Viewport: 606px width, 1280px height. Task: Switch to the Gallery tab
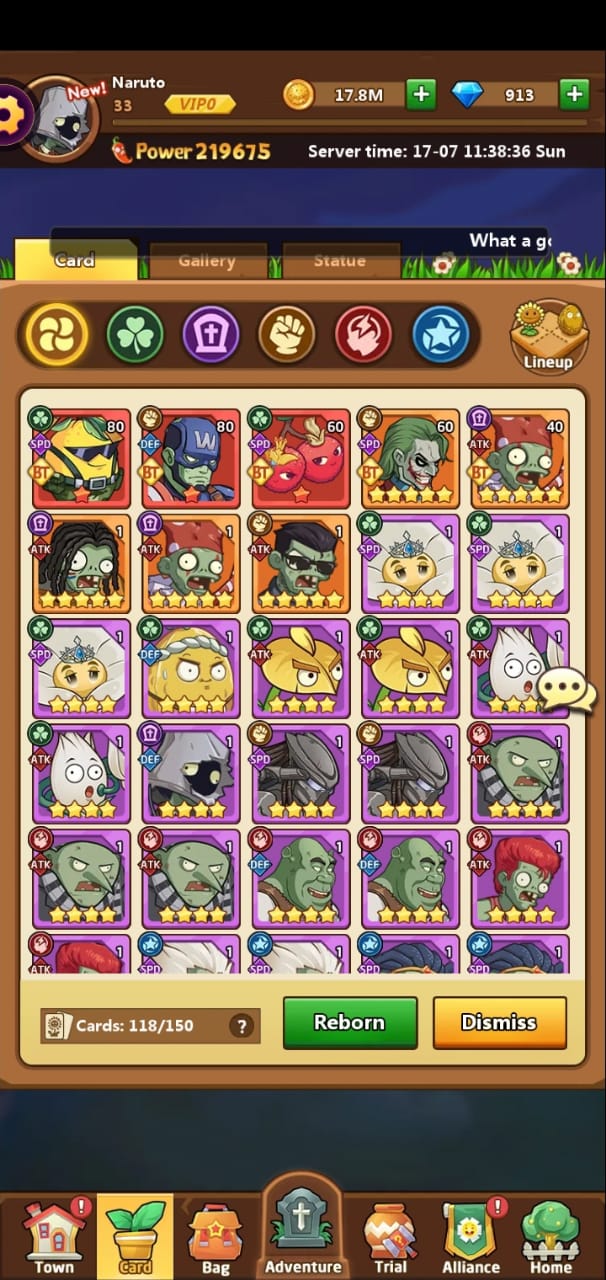coord(207,260)
